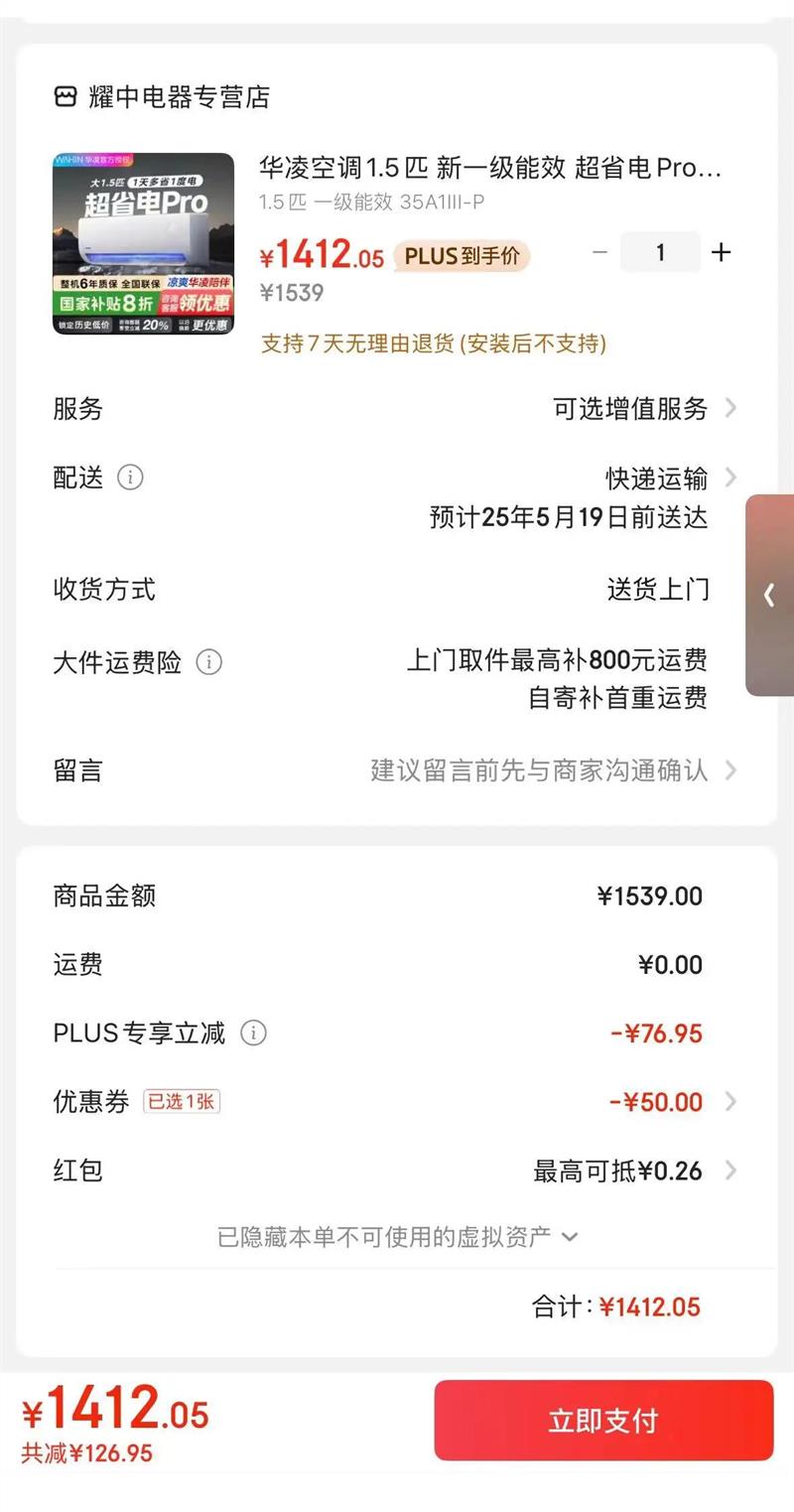This screenshot has width=794, height=1512.
Task: Expand the side floating arrow tab
Action: click(x=769, y=595)
